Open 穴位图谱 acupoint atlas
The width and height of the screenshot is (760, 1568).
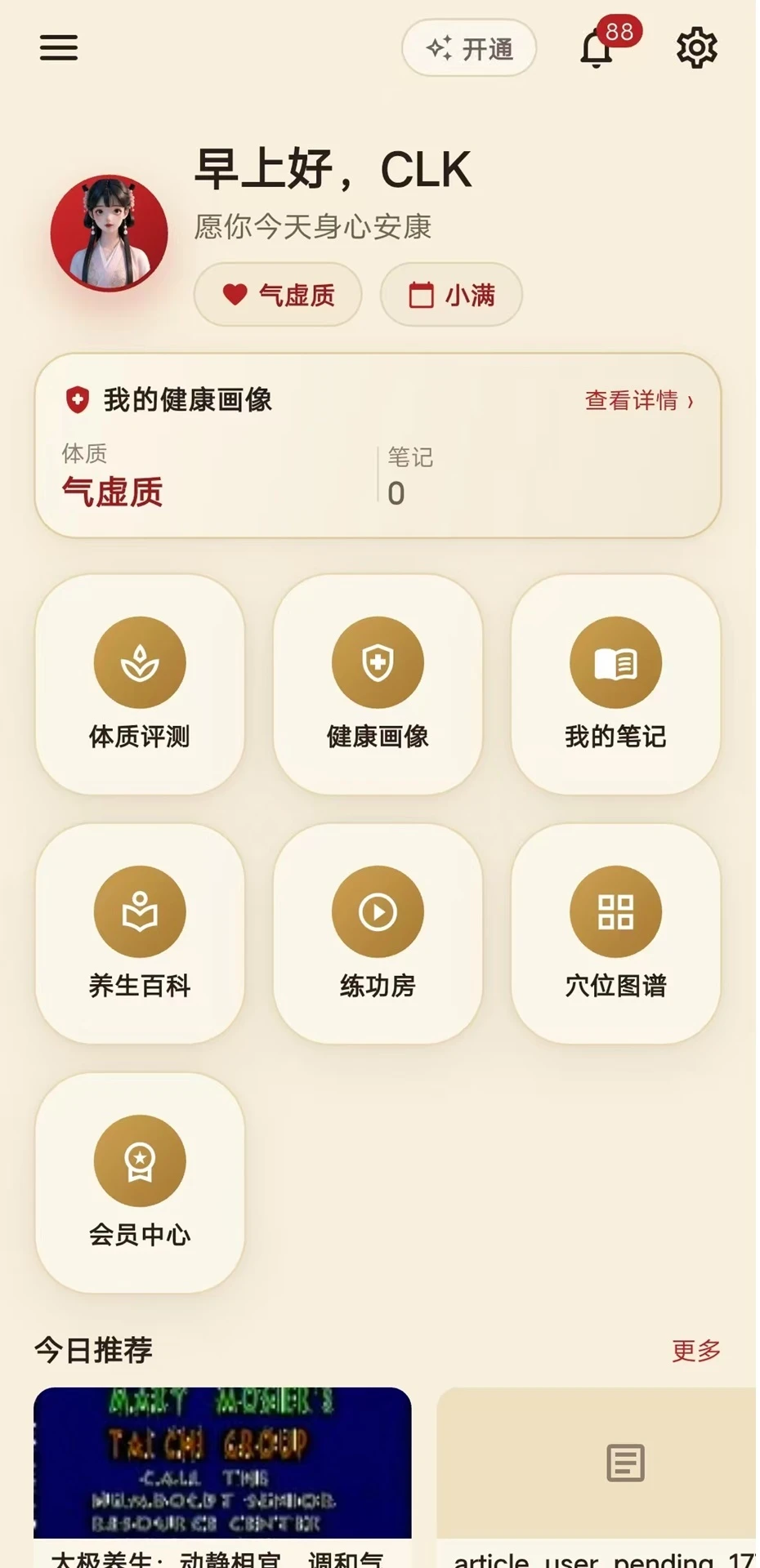click(x=615, y=933)
